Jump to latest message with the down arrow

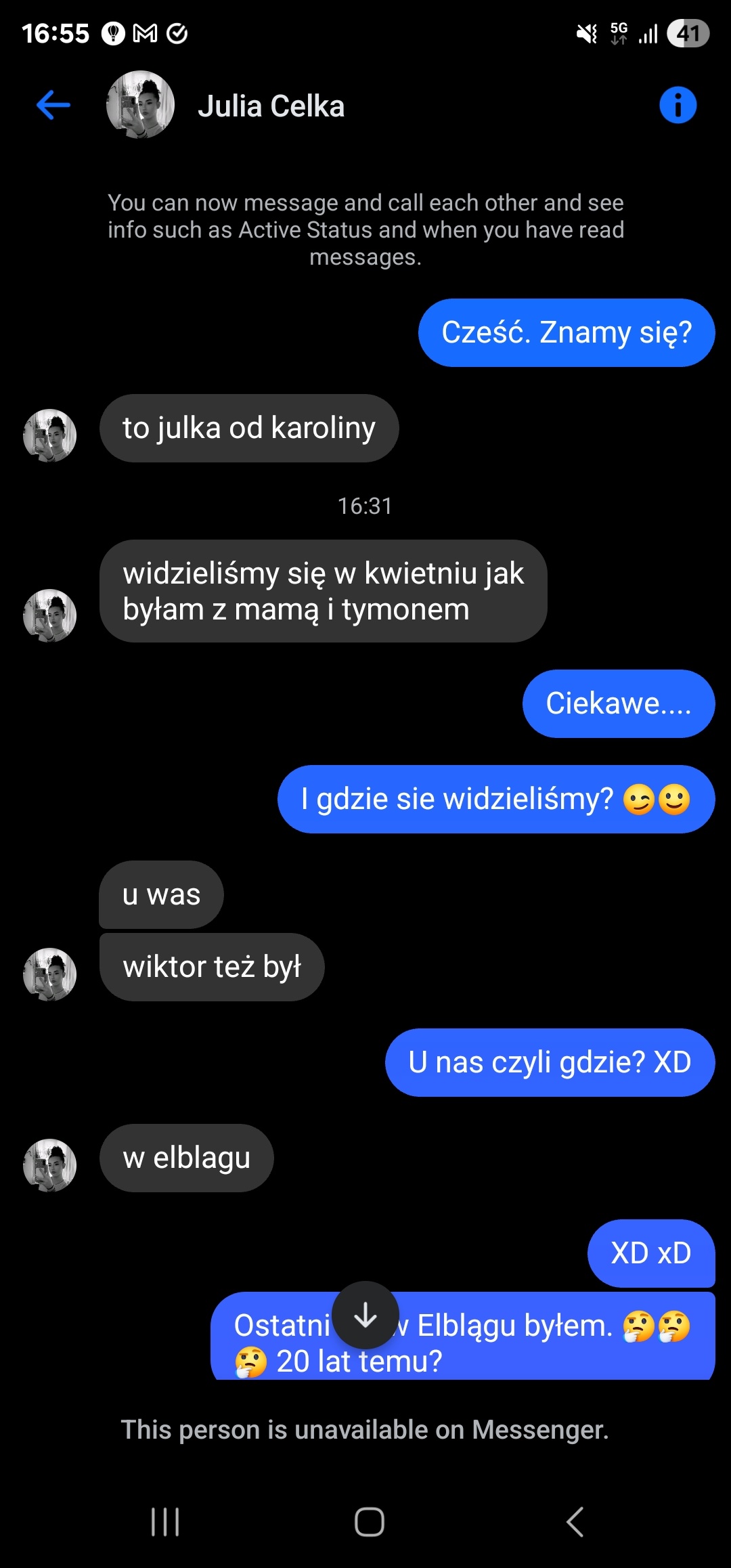[365, 1315]
